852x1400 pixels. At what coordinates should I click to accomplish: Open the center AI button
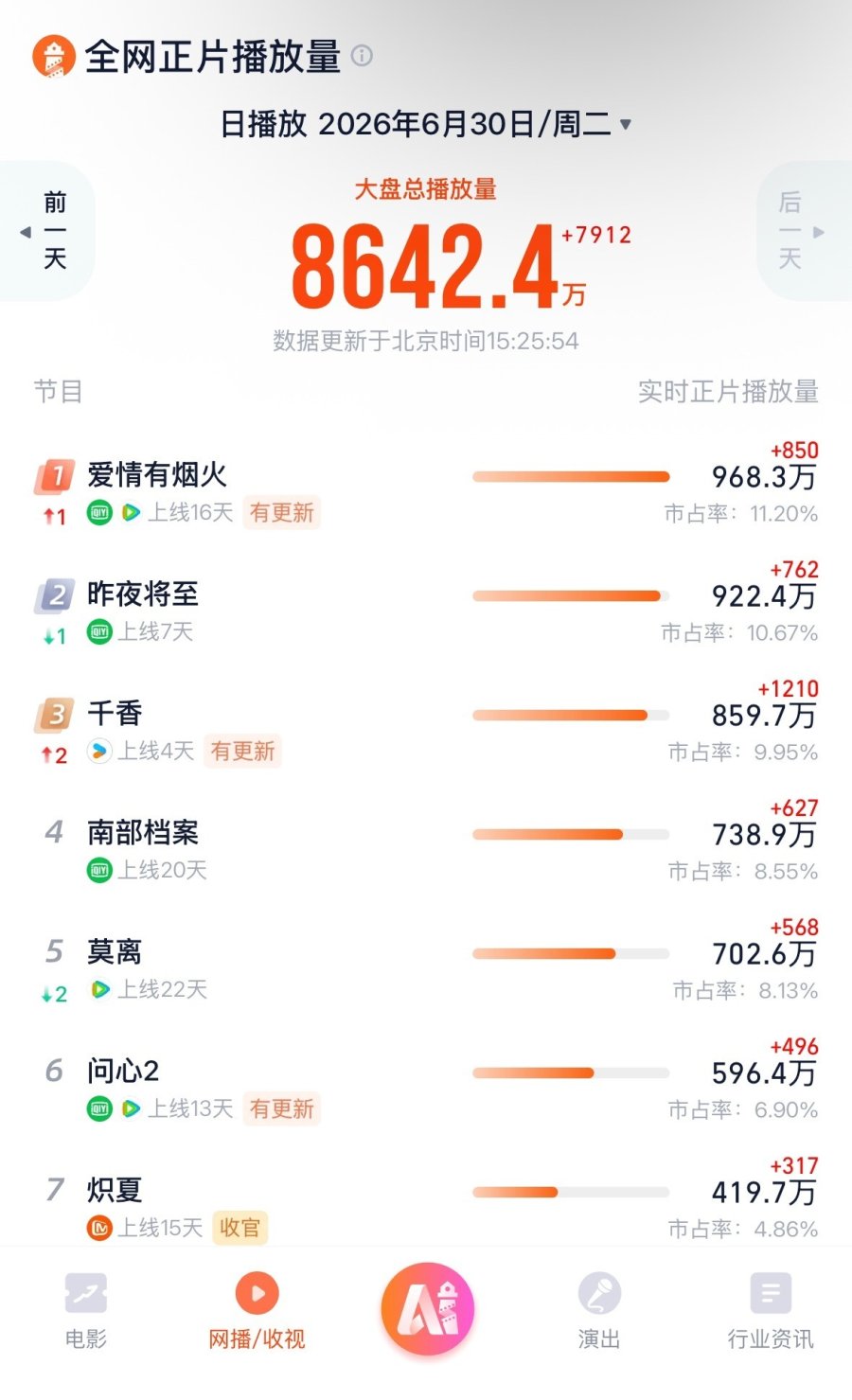(428, 1310)
